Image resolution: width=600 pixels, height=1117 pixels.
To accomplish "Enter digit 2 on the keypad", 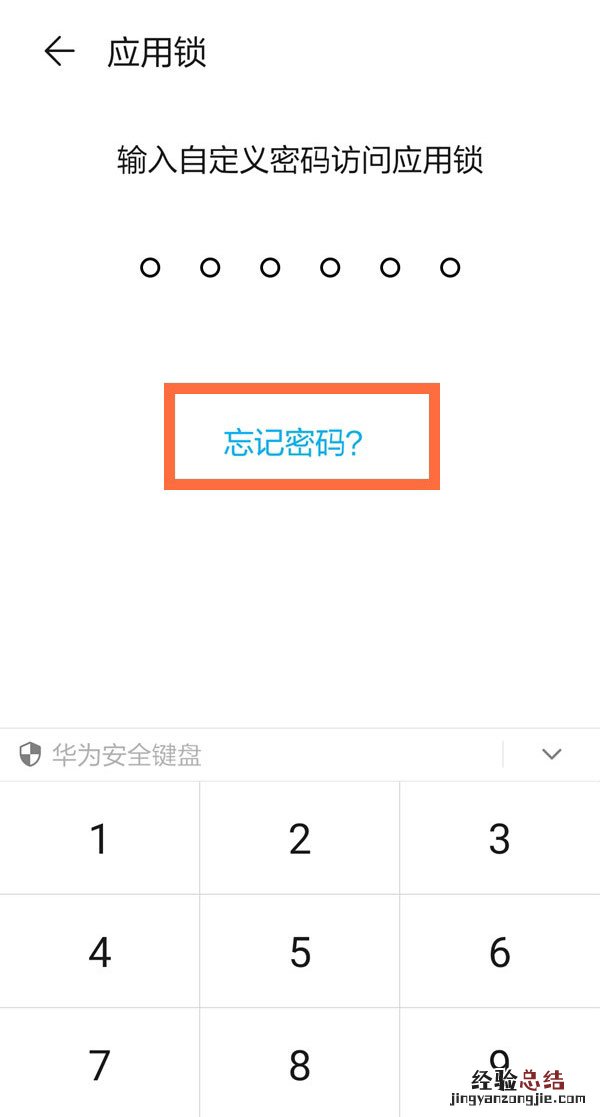I will (300, 839).
